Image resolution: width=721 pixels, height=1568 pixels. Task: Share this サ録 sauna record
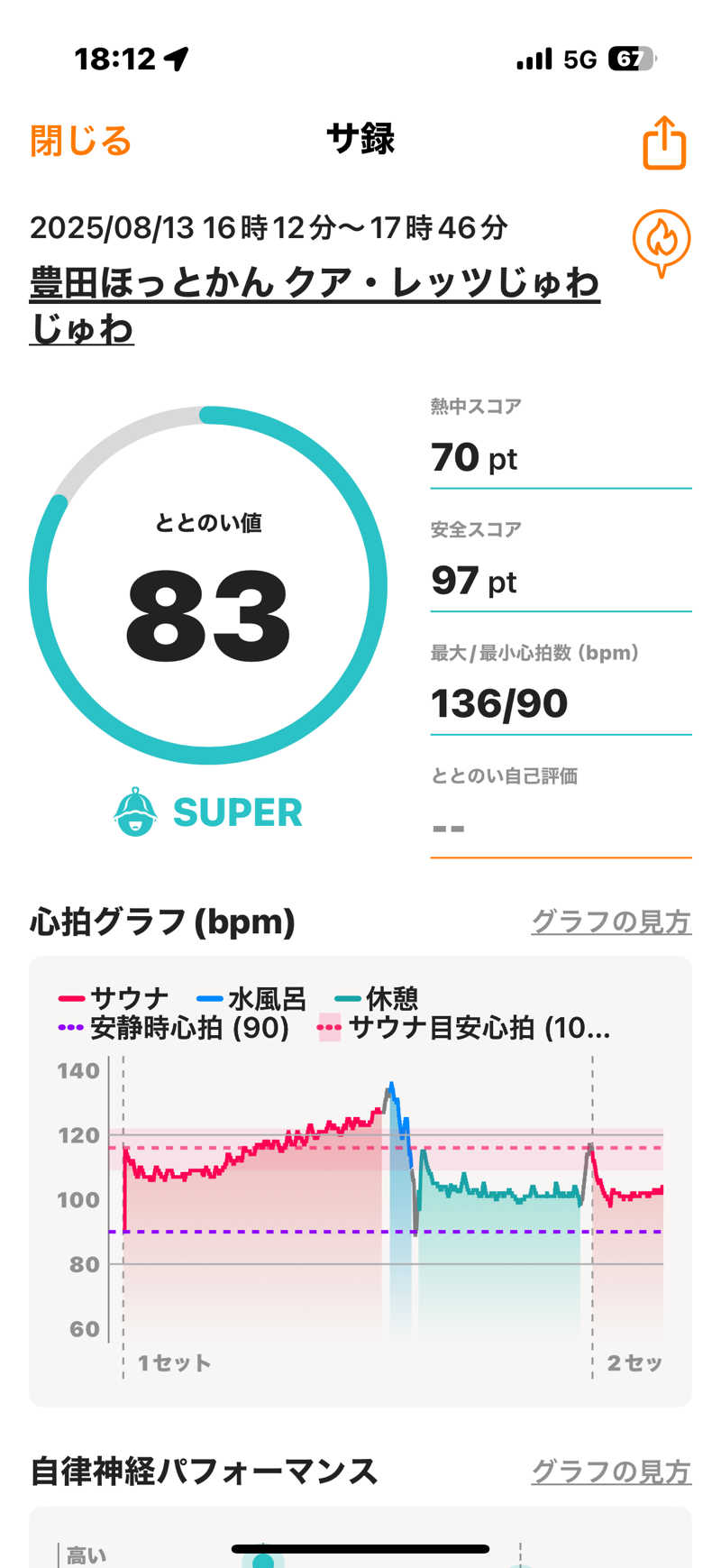(664, 143)
